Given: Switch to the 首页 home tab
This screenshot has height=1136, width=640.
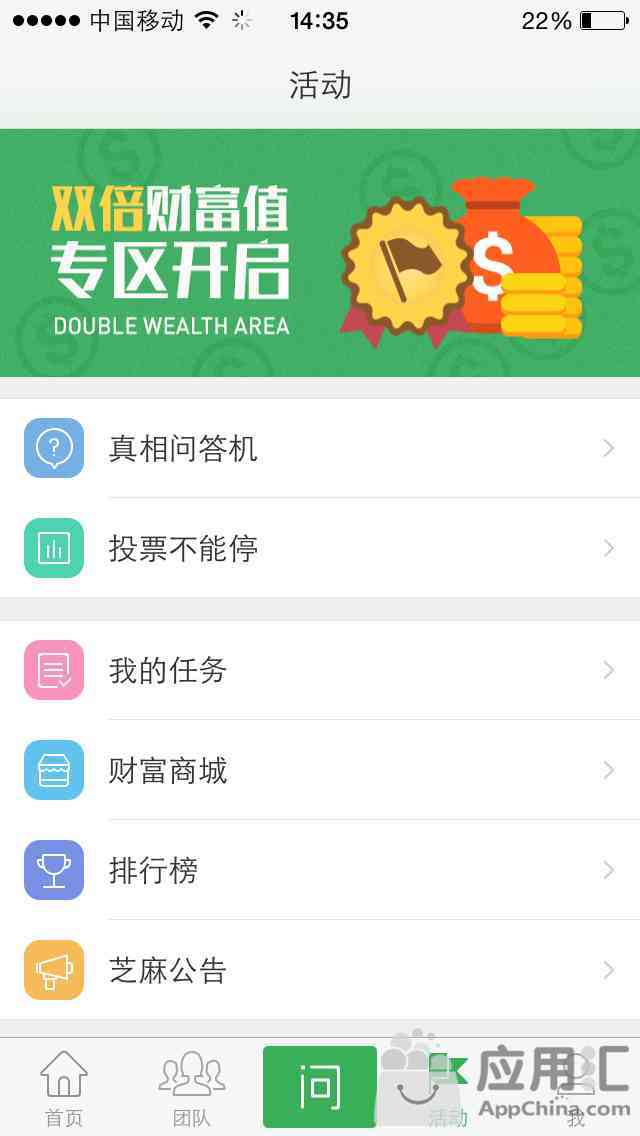Looking at the screenshot, I should [x=64, y=1088].
